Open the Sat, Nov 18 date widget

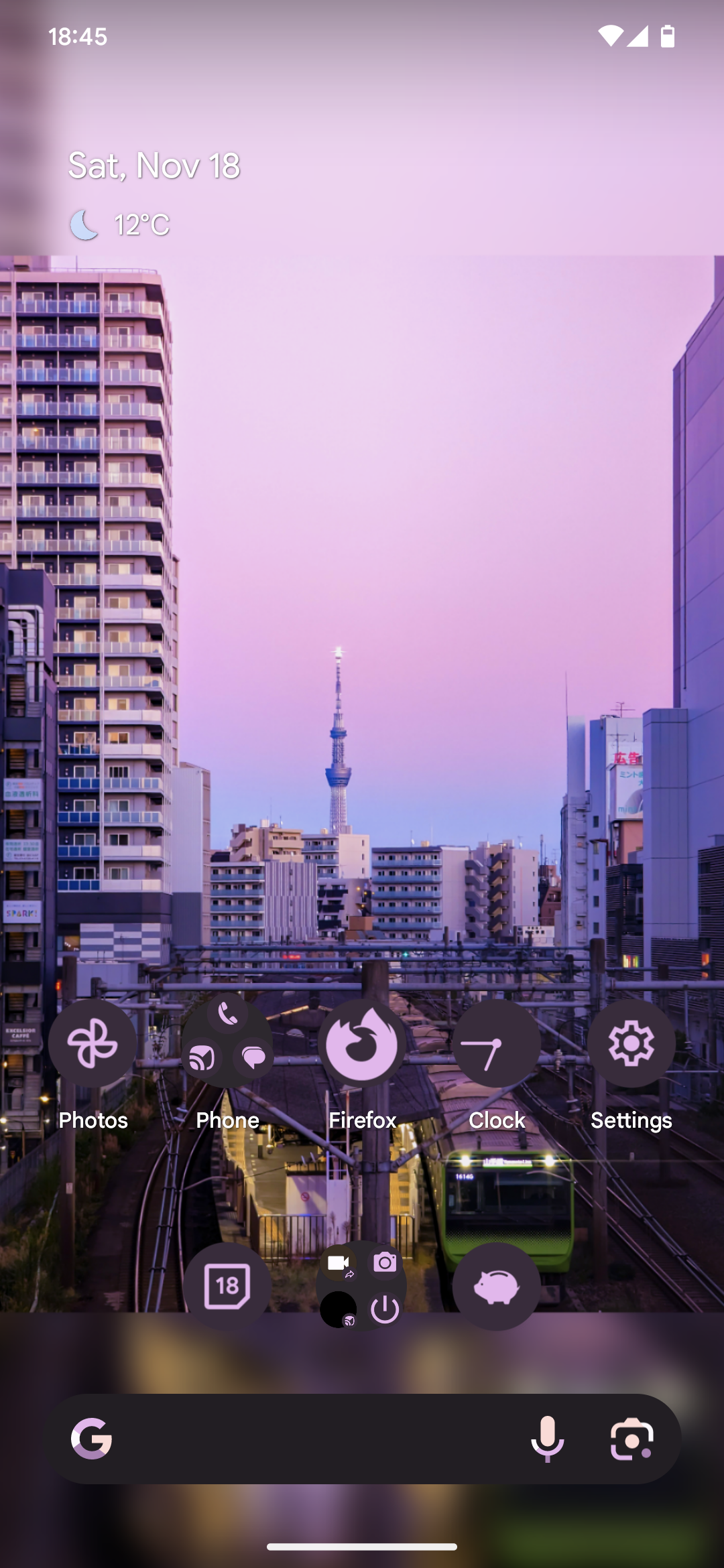[154, 166]
